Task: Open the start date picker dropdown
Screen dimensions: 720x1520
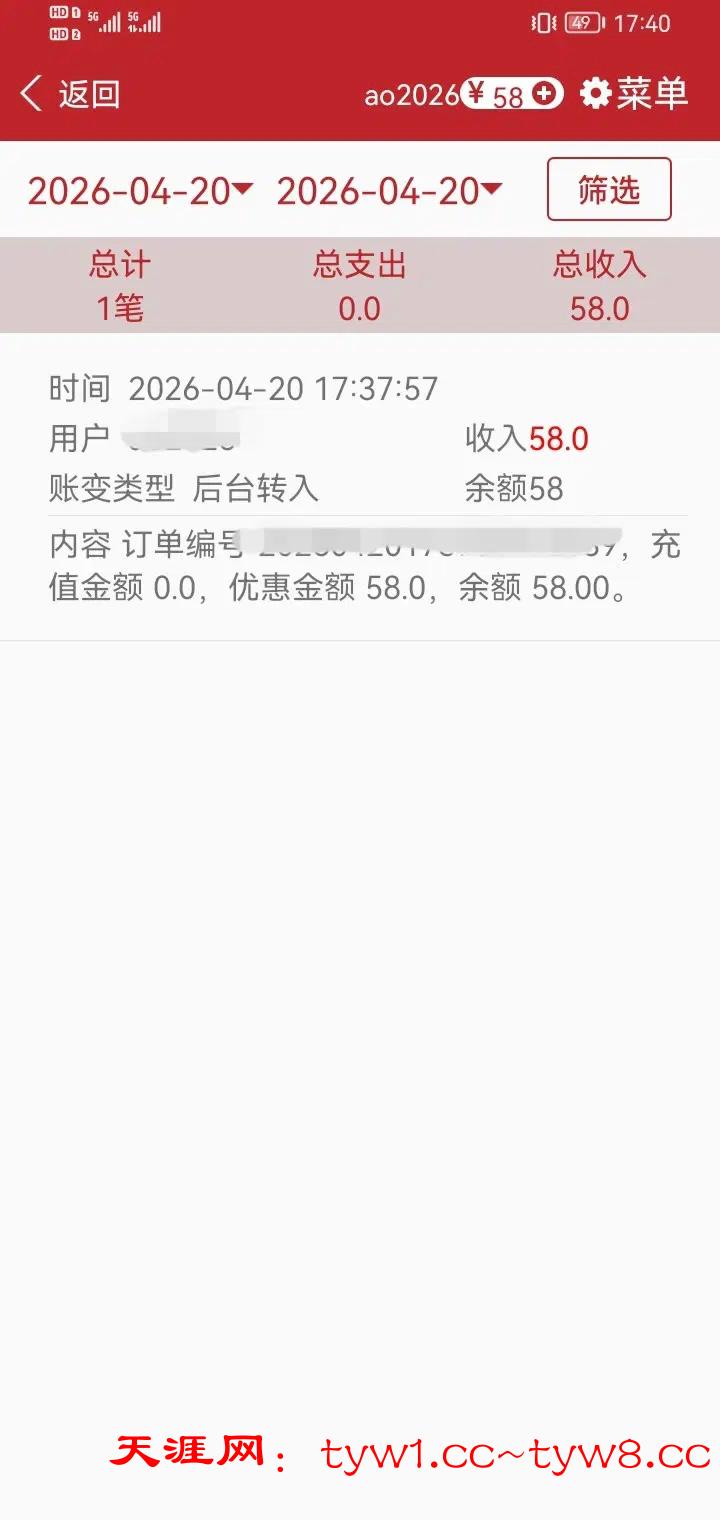Action: click(x=140, y=191)
